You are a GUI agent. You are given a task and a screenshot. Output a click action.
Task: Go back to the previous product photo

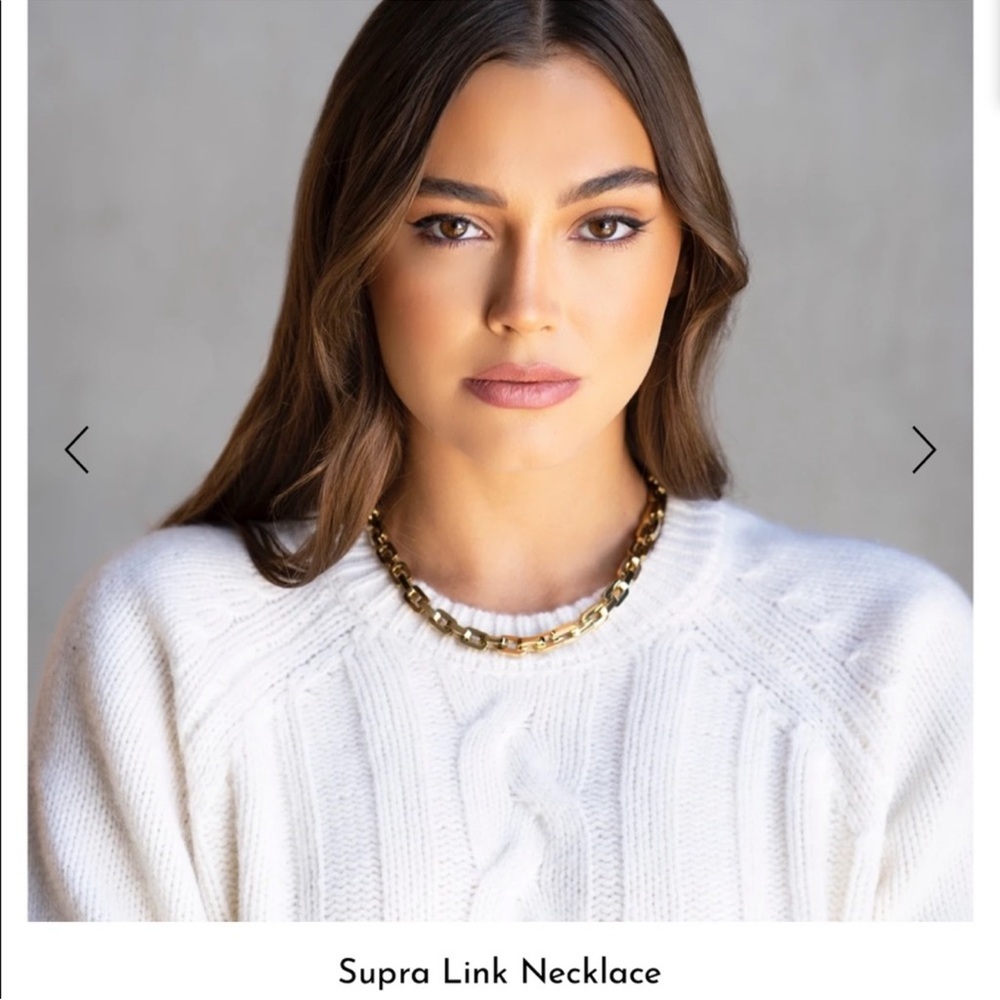click(x=77, y=449)
